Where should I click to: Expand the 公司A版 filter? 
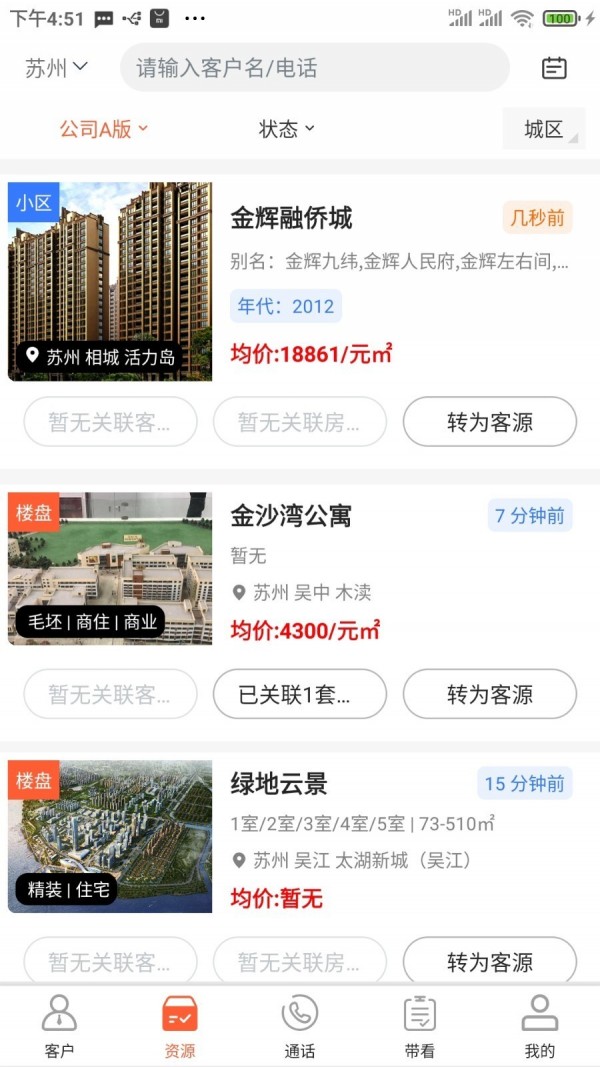point(103,129)
